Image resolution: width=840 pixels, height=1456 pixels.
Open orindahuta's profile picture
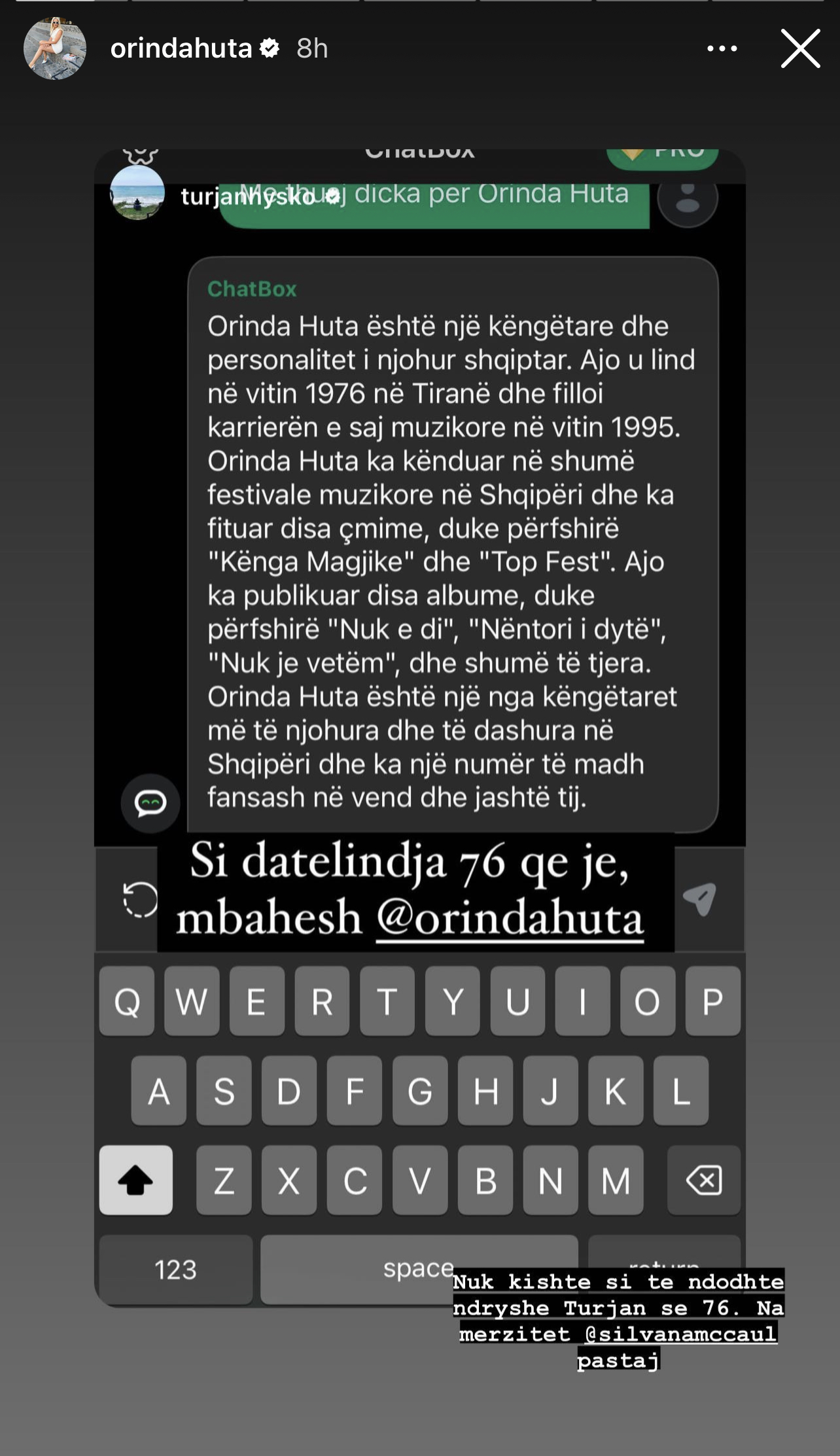(55, 48)
